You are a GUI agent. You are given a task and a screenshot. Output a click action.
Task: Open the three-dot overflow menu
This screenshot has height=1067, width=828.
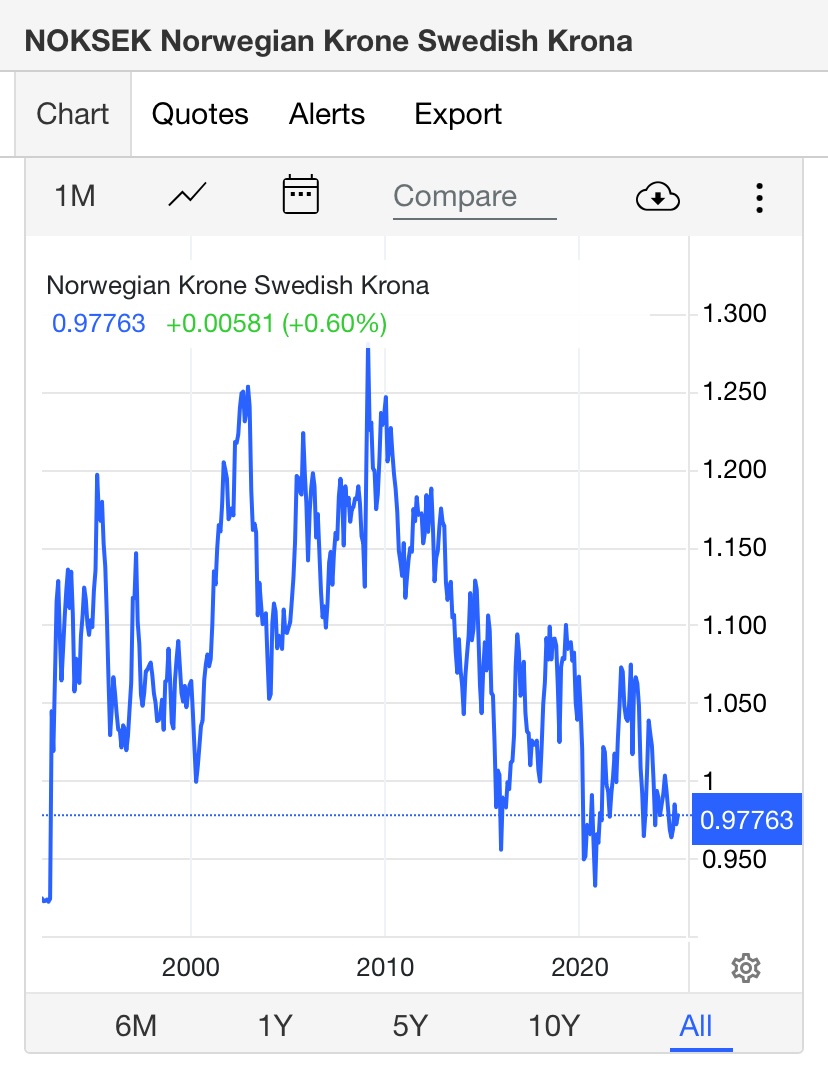pos(760,197)
